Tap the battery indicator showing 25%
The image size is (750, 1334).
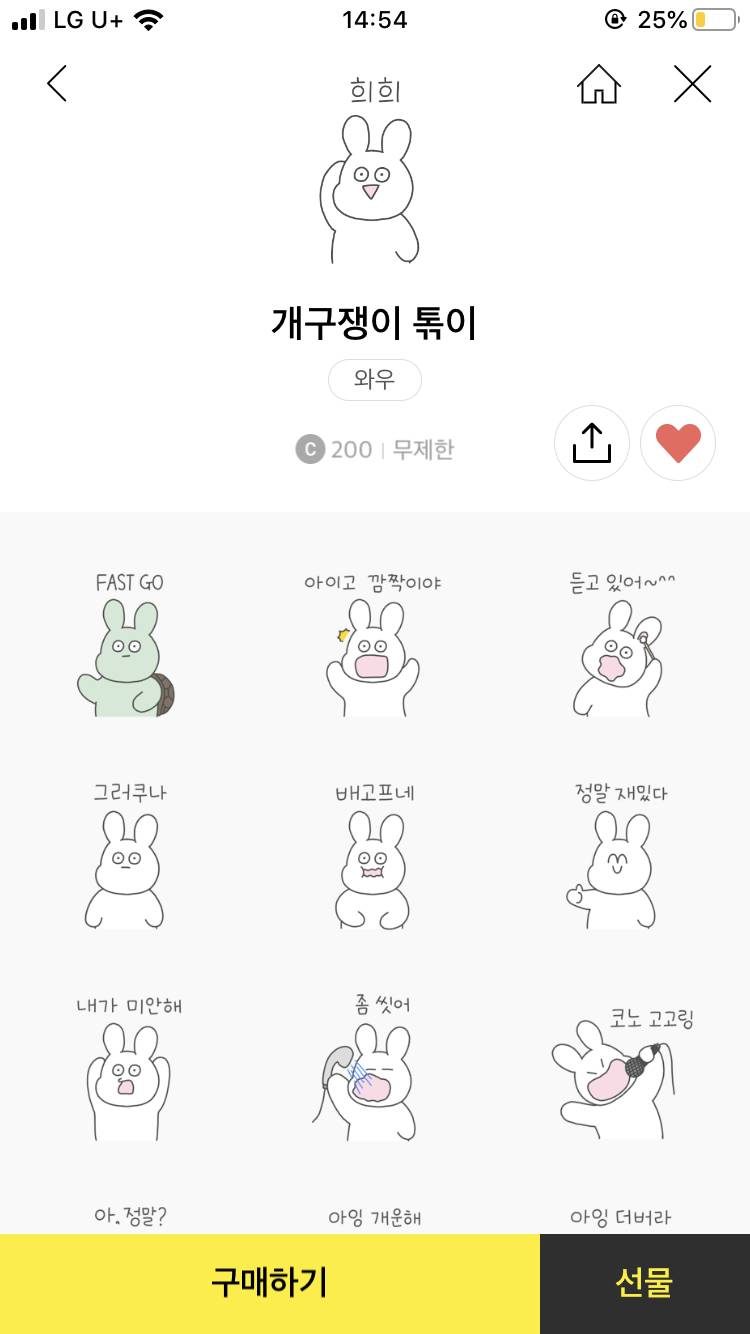(709, 18)
